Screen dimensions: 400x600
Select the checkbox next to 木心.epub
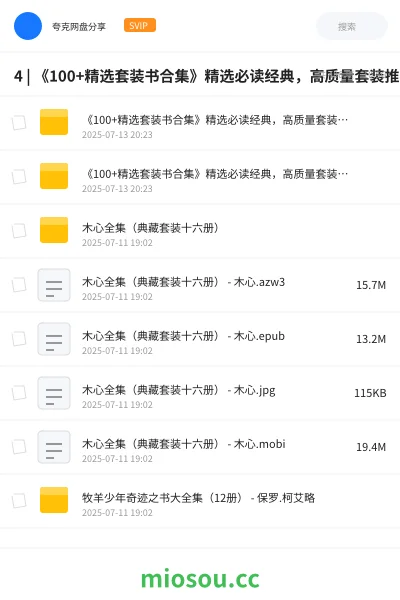(19, 339)
